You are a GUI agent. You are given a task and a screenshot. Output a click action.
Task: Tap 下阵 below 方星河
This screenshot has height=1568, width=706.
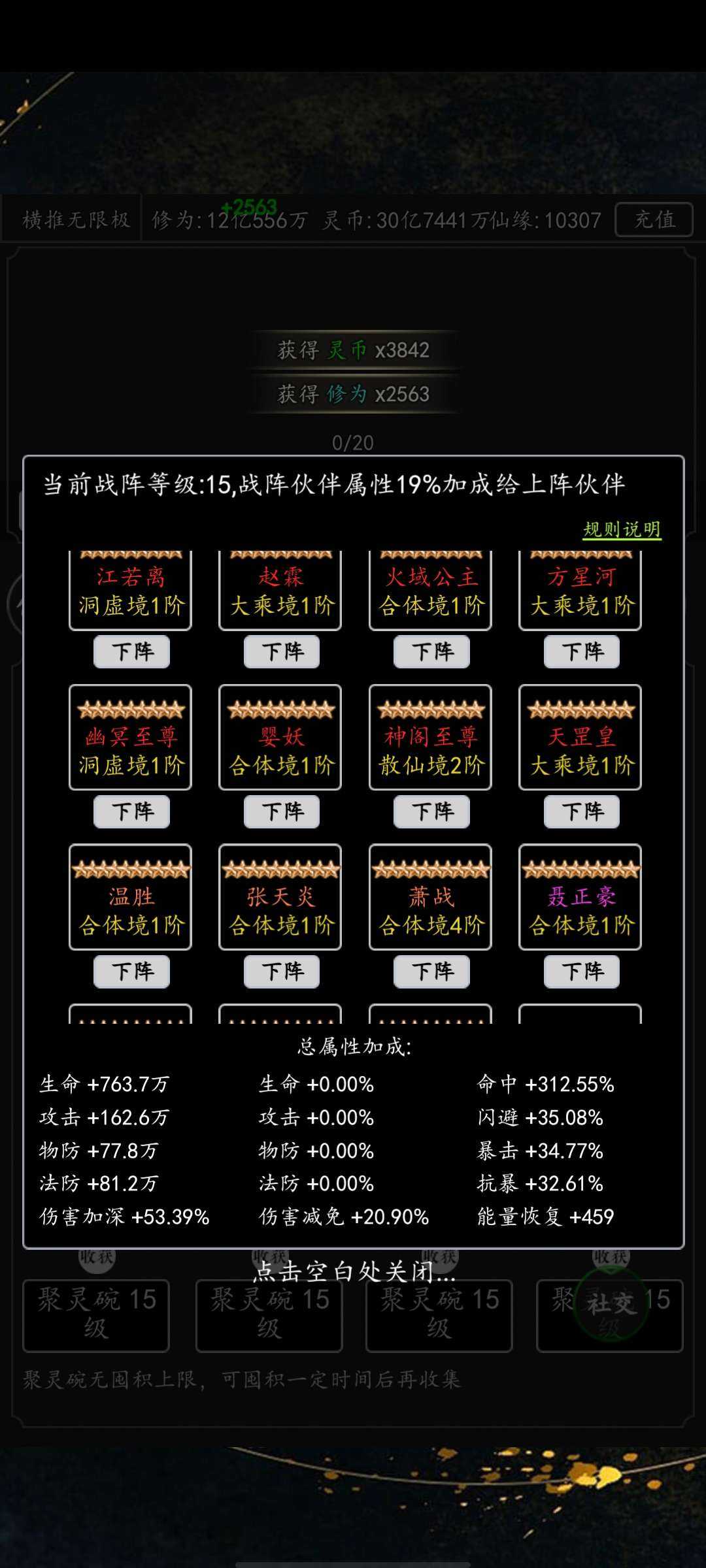coord(582,651)
